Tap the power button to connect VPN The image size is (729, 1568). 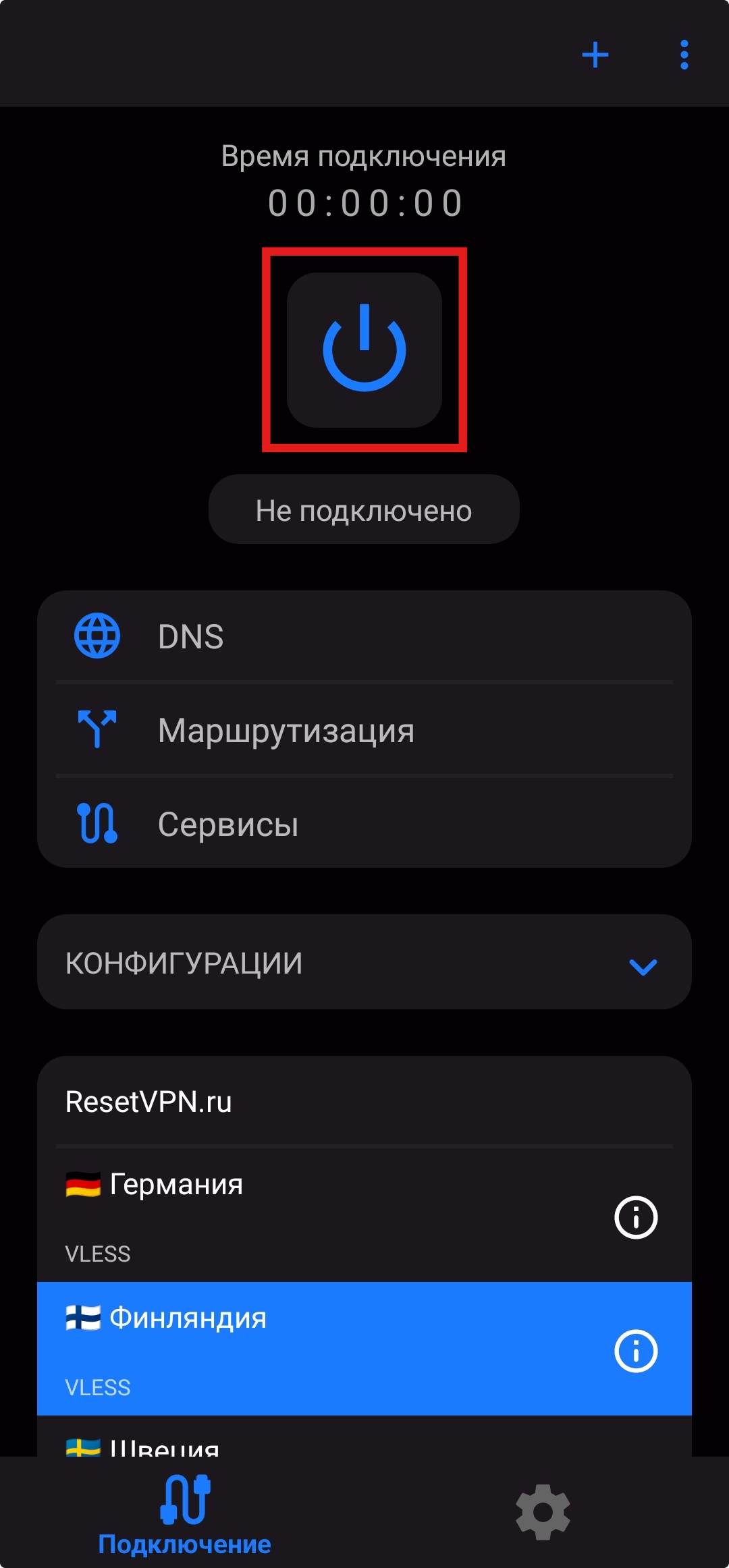tap(364, 349)
